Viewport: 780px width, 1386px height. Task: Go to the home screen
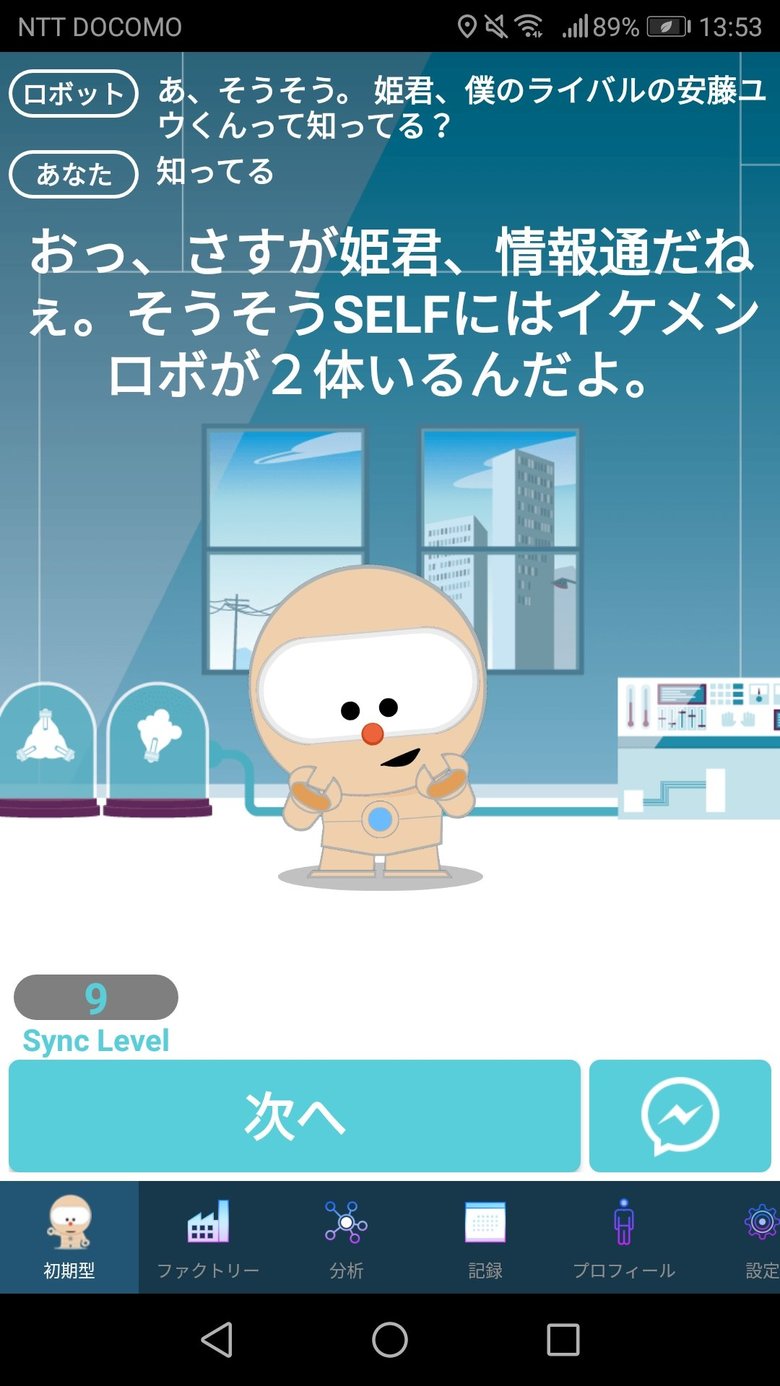pyautogui.click(x=390, y=1340)
